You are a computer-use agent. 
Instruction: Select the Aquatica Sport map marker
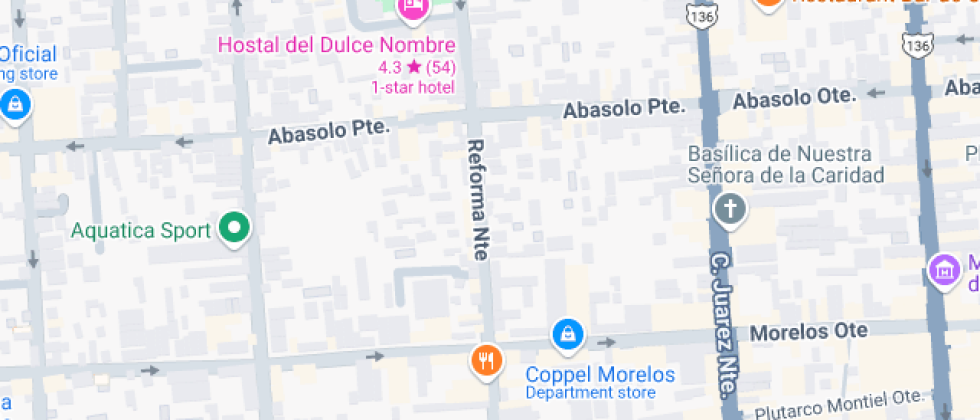235,229
